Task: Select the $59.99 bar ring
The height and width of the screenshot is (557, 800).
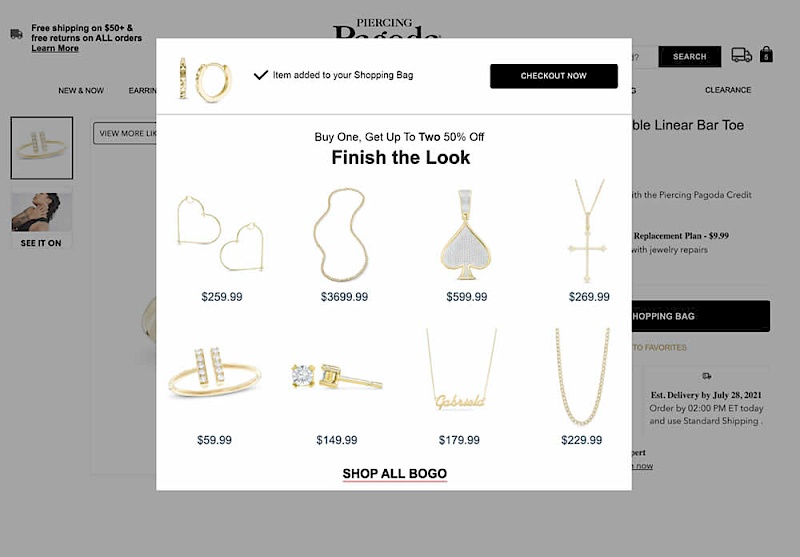Action: (213, 376)
